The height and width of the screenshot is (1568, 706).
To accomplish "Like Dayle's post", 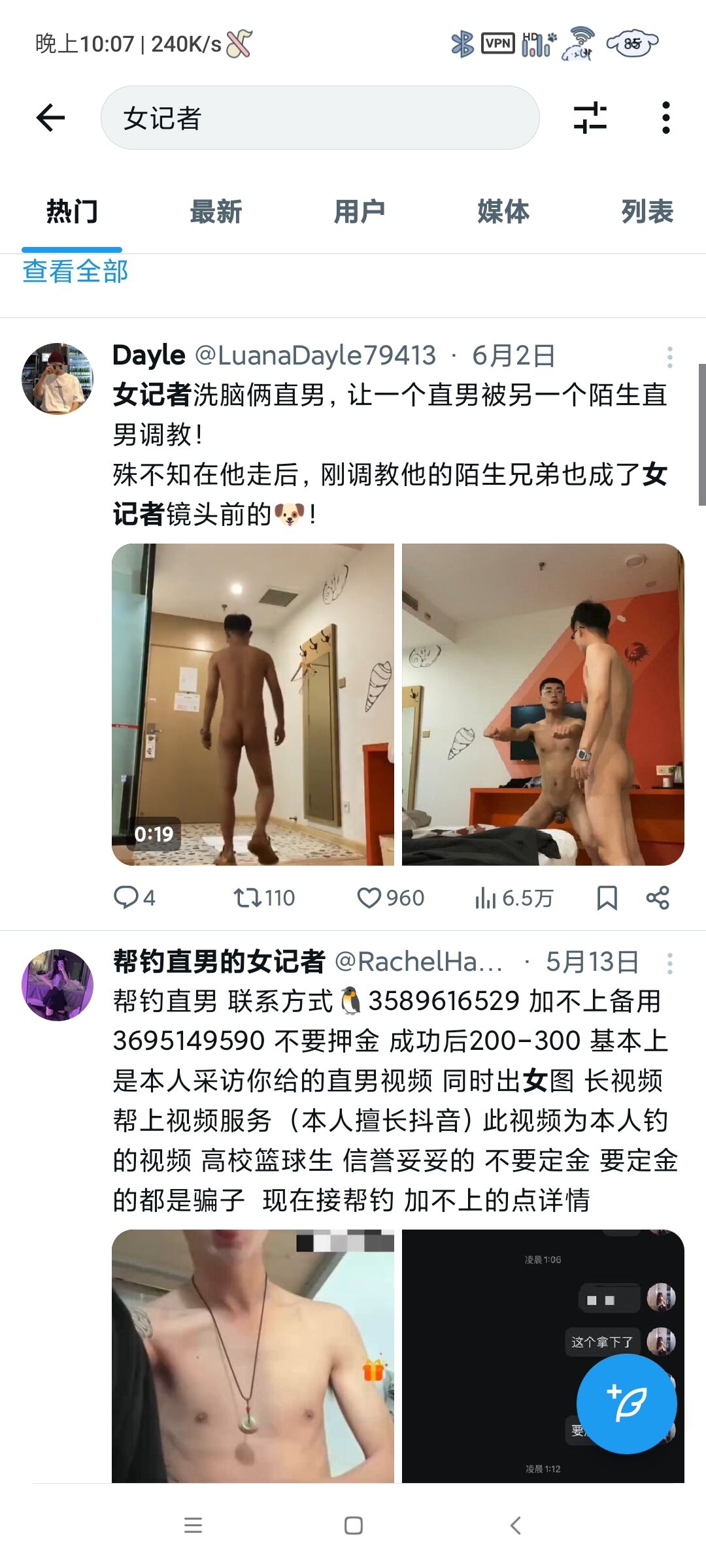I will tap(390, 898).
